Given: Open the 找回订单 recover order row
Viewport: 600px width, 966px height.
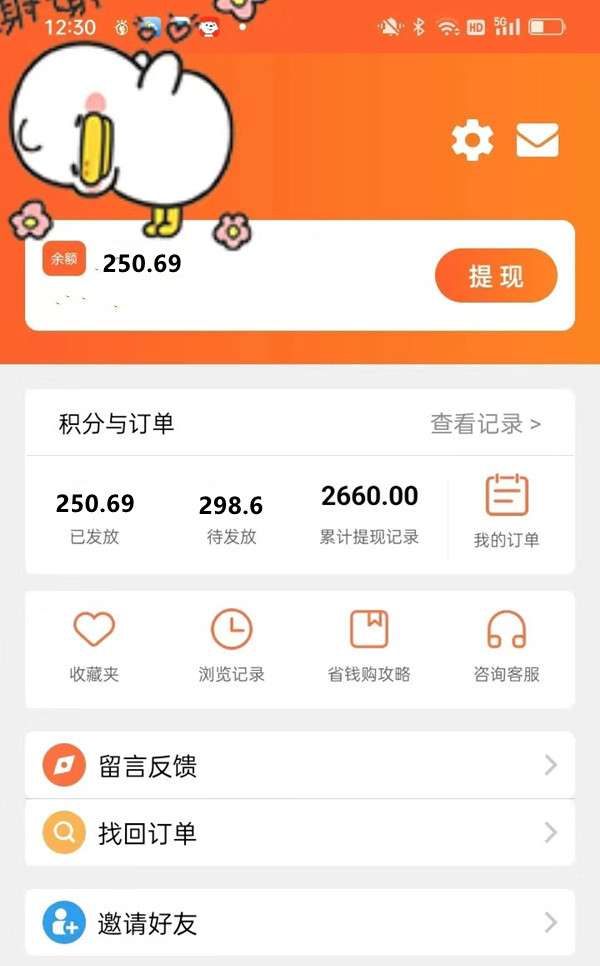Looking at the screenshot, I should pyautogui.click(x=300, y=833).
